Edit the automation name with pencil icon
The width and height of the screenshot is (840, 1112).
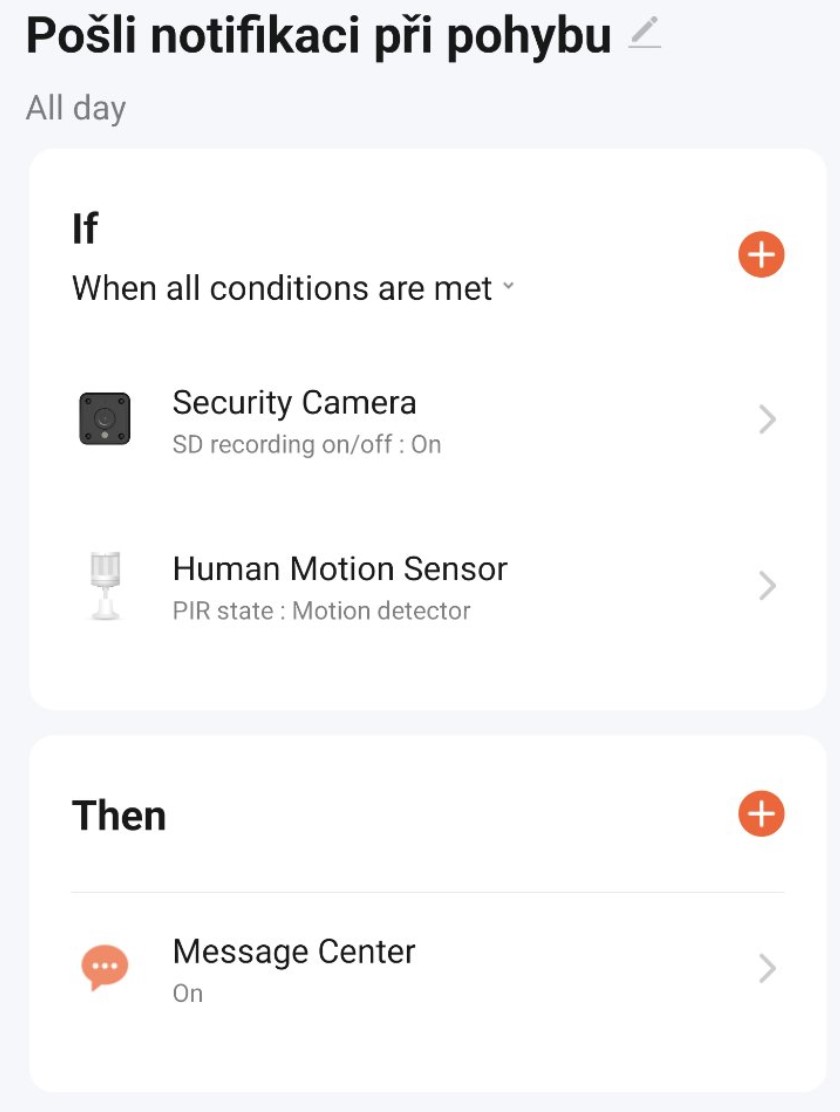coord(644,33)
